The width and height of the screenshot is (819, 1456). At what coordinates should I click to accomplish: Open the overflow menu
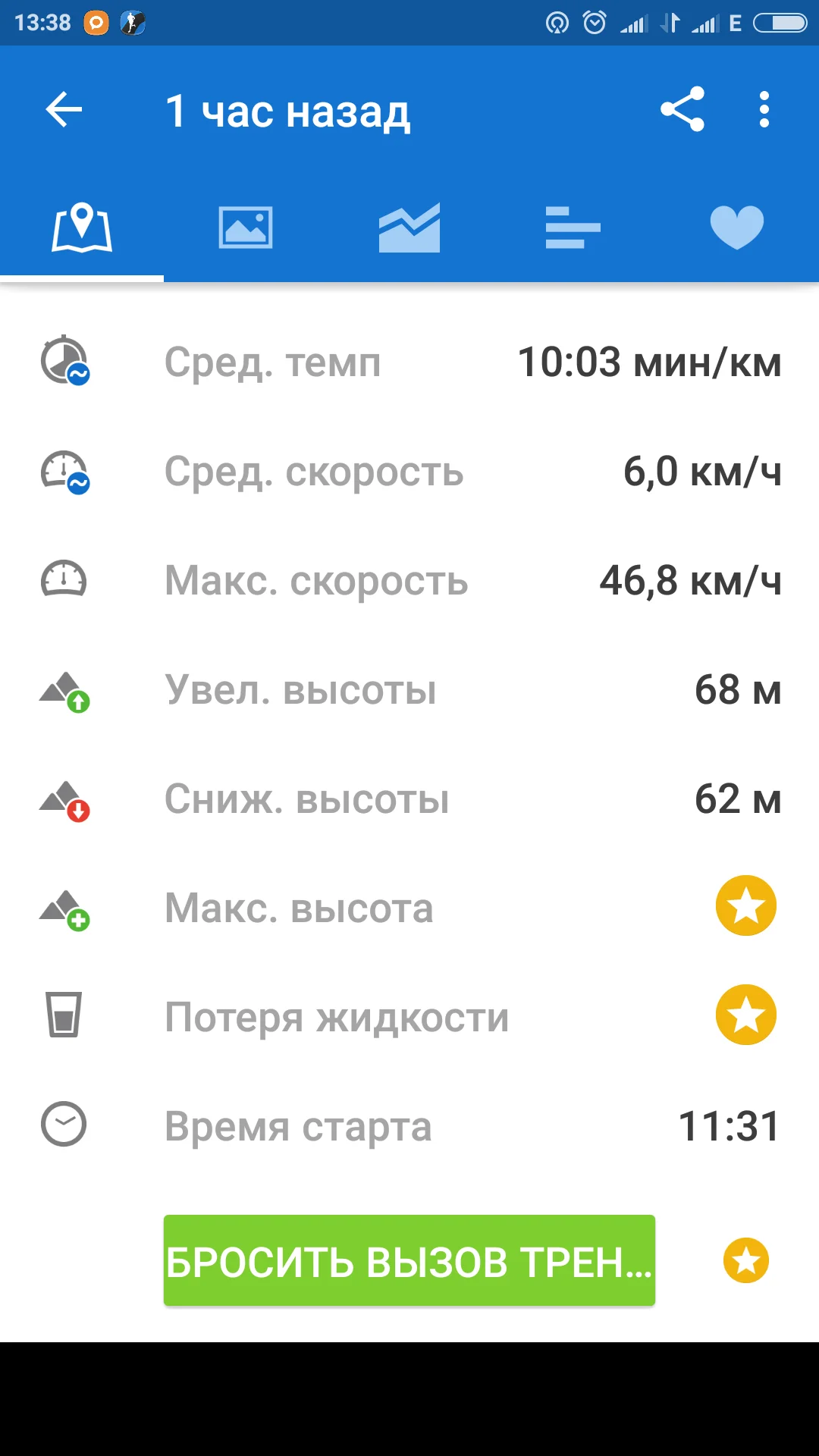[764, 111]
